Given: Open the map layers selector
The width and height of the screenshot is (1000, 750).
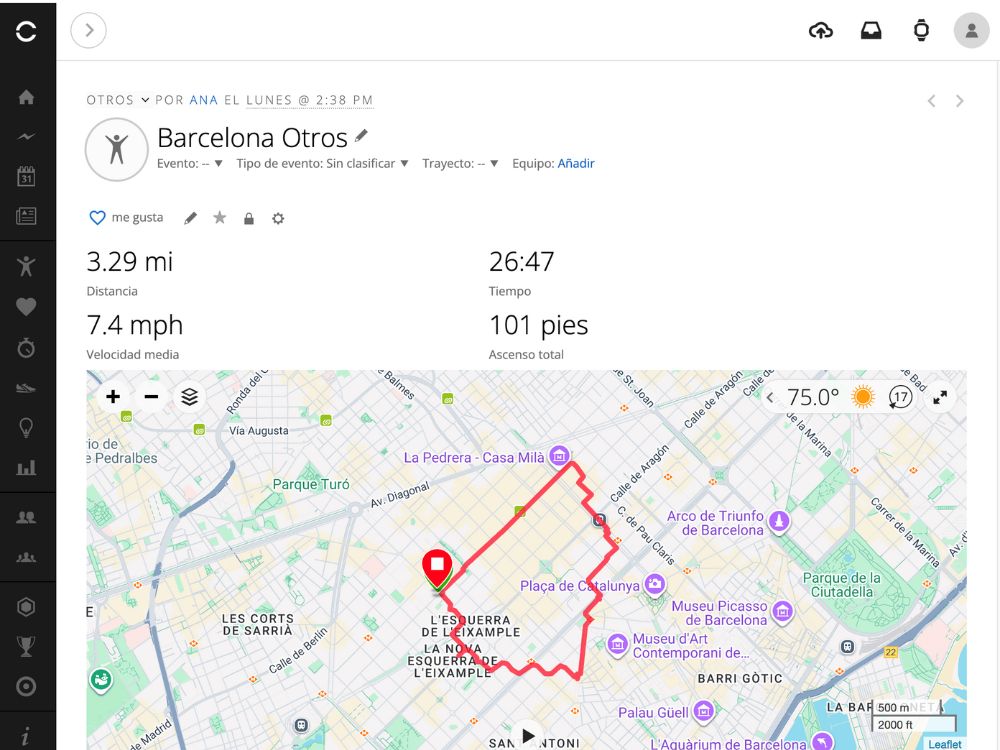Looking at the screenshot, I should pos(190,397).
